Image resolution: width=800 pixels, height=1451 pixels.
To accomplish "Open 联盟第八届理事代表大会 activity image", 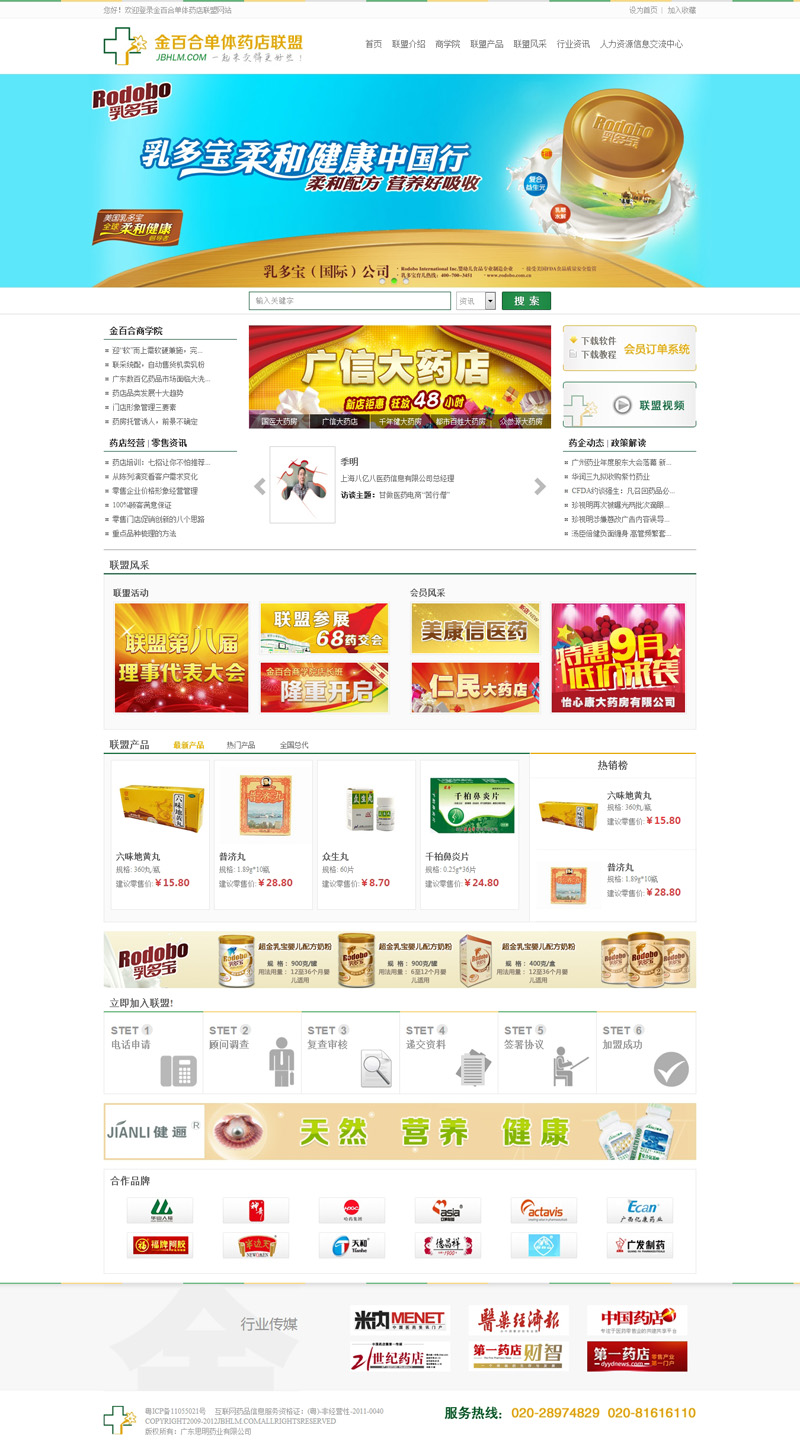I will [x=181, y=657].
